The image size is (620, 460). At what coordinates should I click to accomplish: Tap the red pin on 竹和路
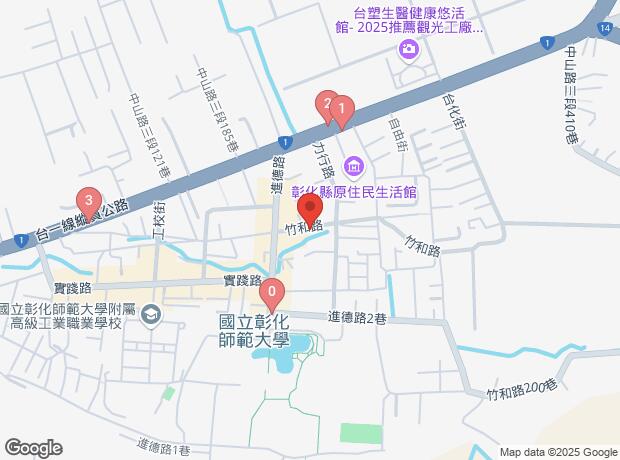(309, 208)
